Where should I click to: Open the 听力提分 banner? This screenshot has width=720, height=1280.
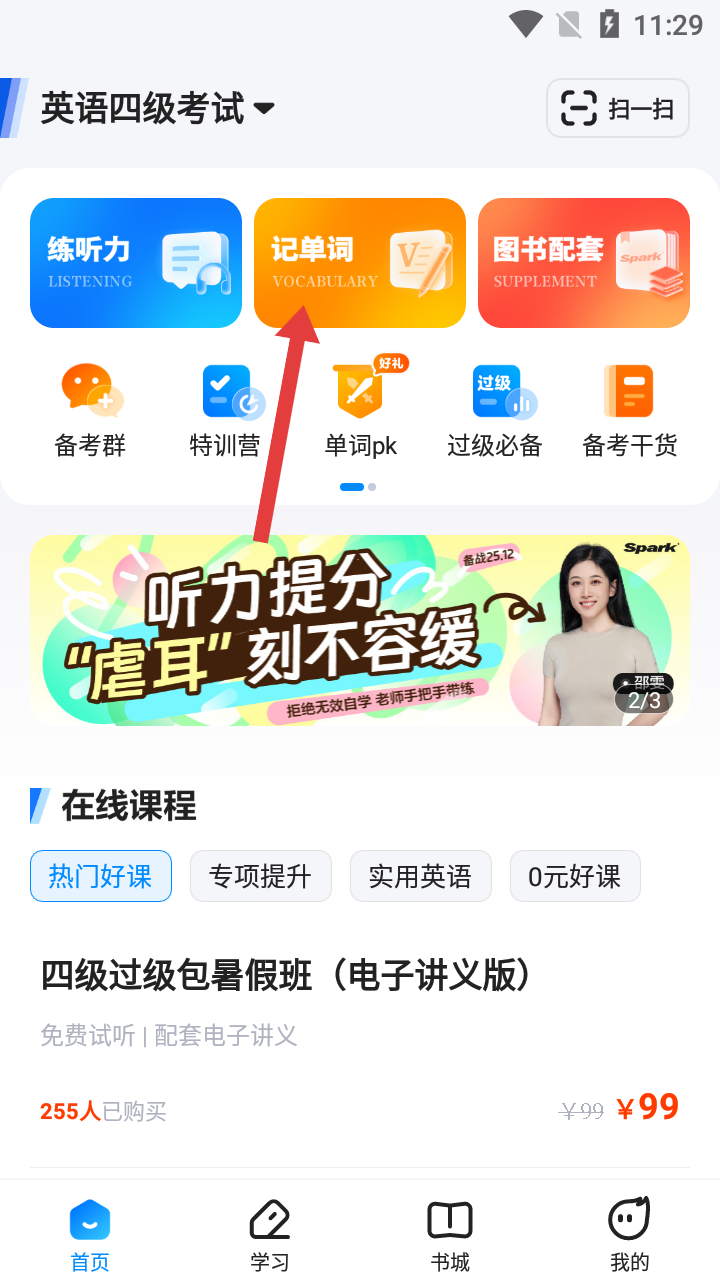pos(360,630)
